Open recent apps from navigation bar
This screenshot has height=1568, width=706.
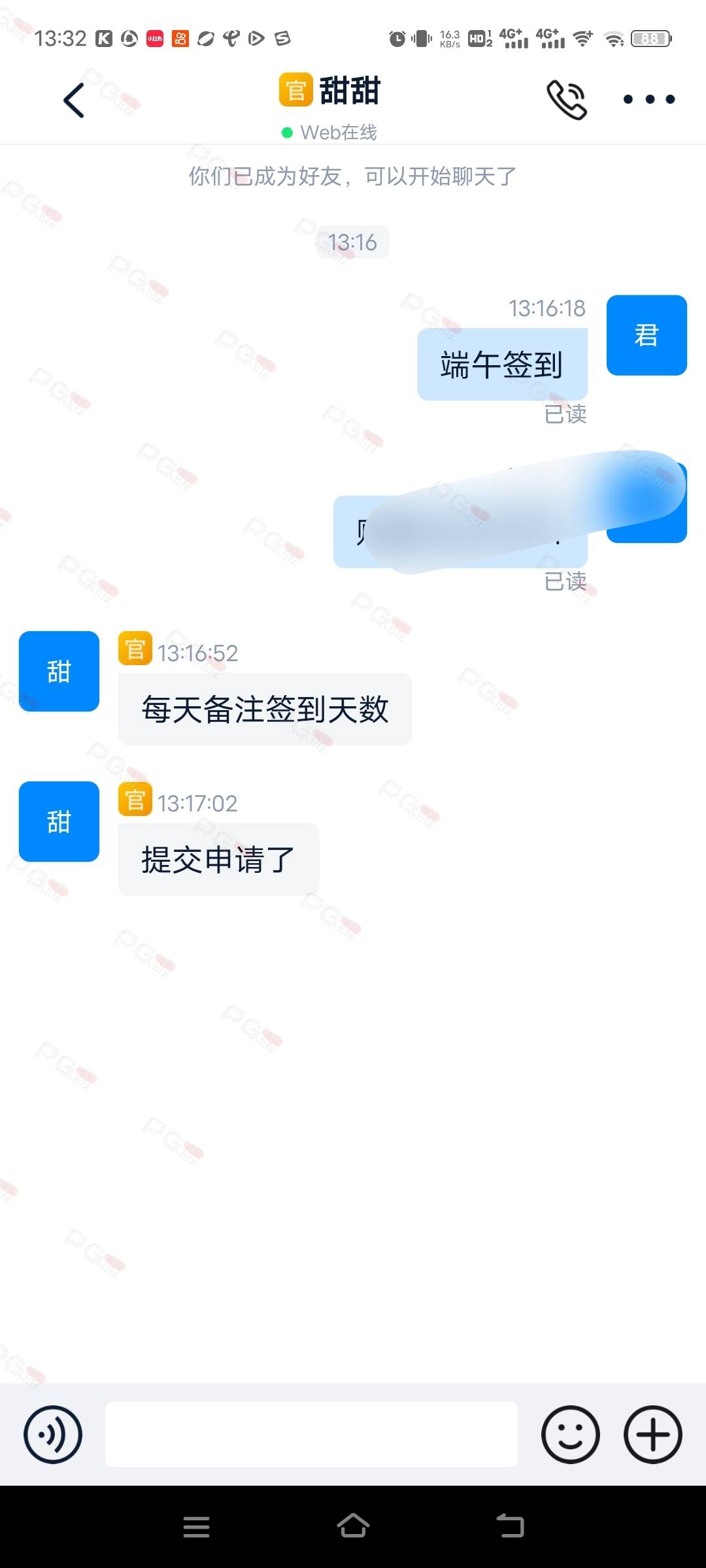click(196, 1527)
